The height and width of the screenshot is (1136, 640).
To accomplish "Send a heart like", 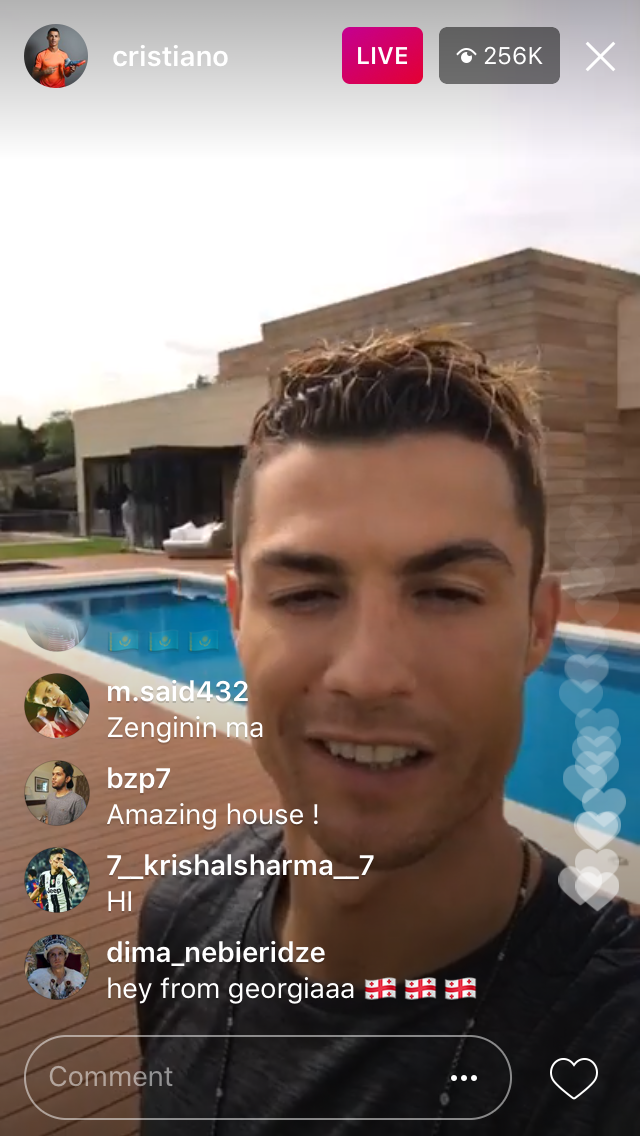I will pos(574,1078).
